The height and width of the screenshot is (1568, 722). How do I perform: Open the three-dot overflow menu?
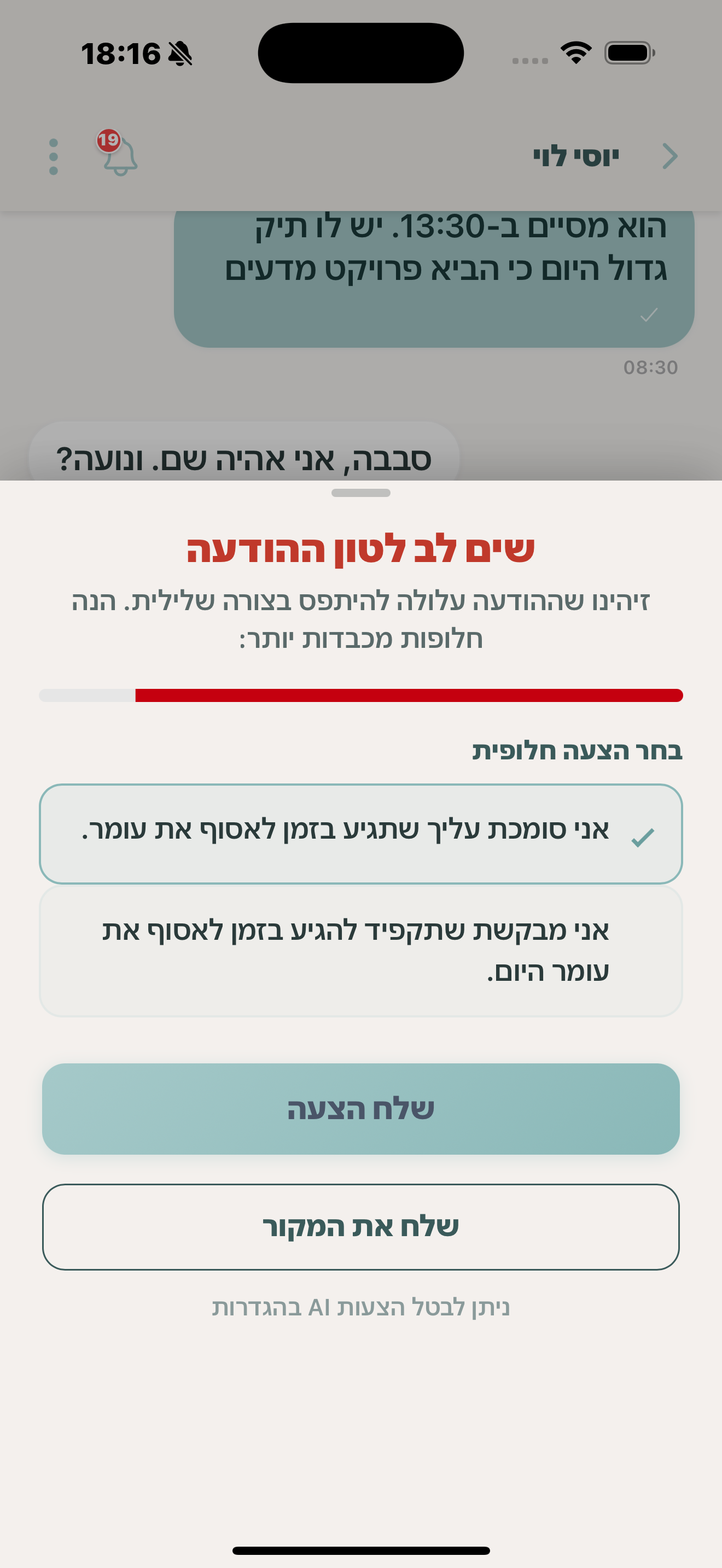click(54, 156)
